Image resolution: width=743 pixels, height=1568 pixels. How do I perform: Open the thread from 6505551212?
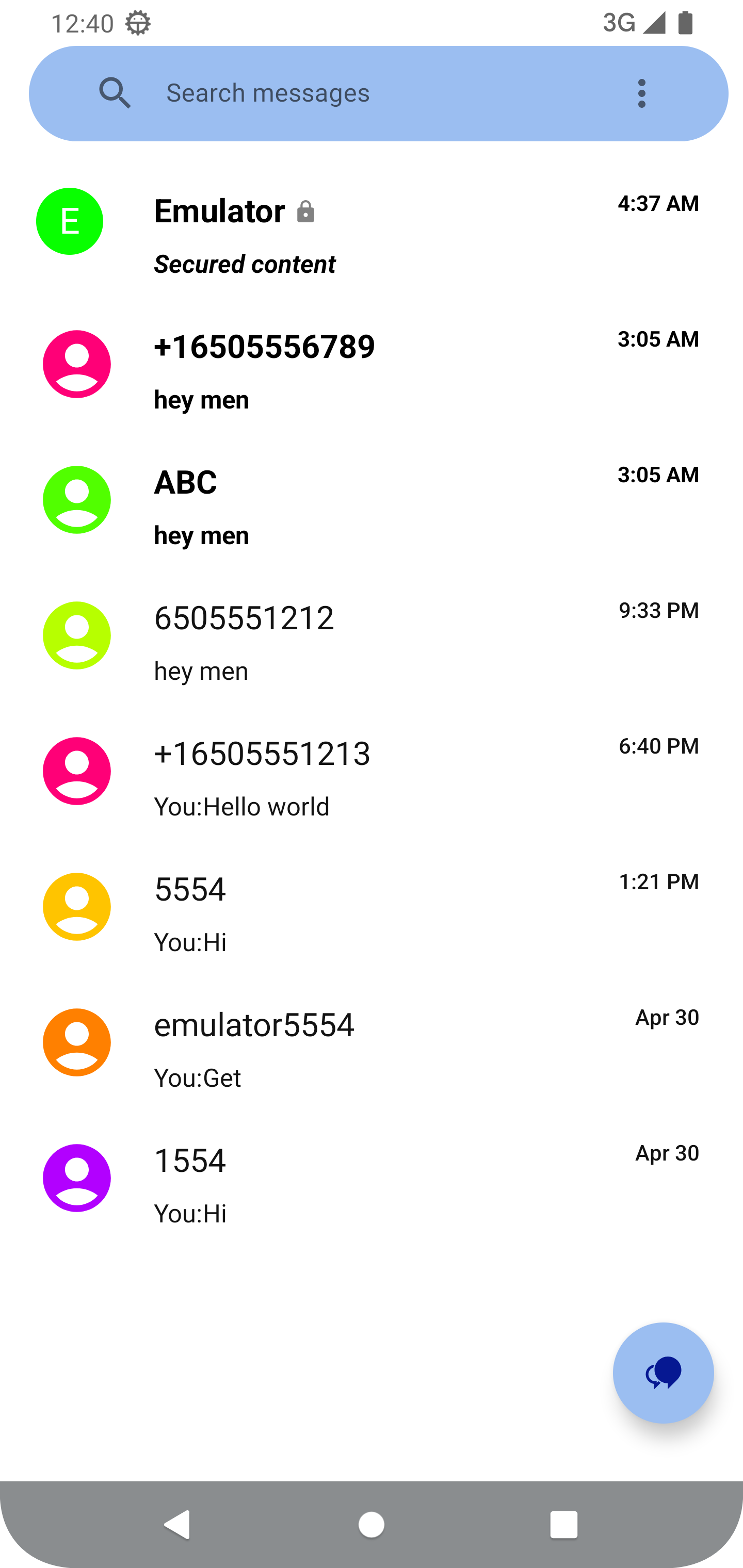(372, 642)
